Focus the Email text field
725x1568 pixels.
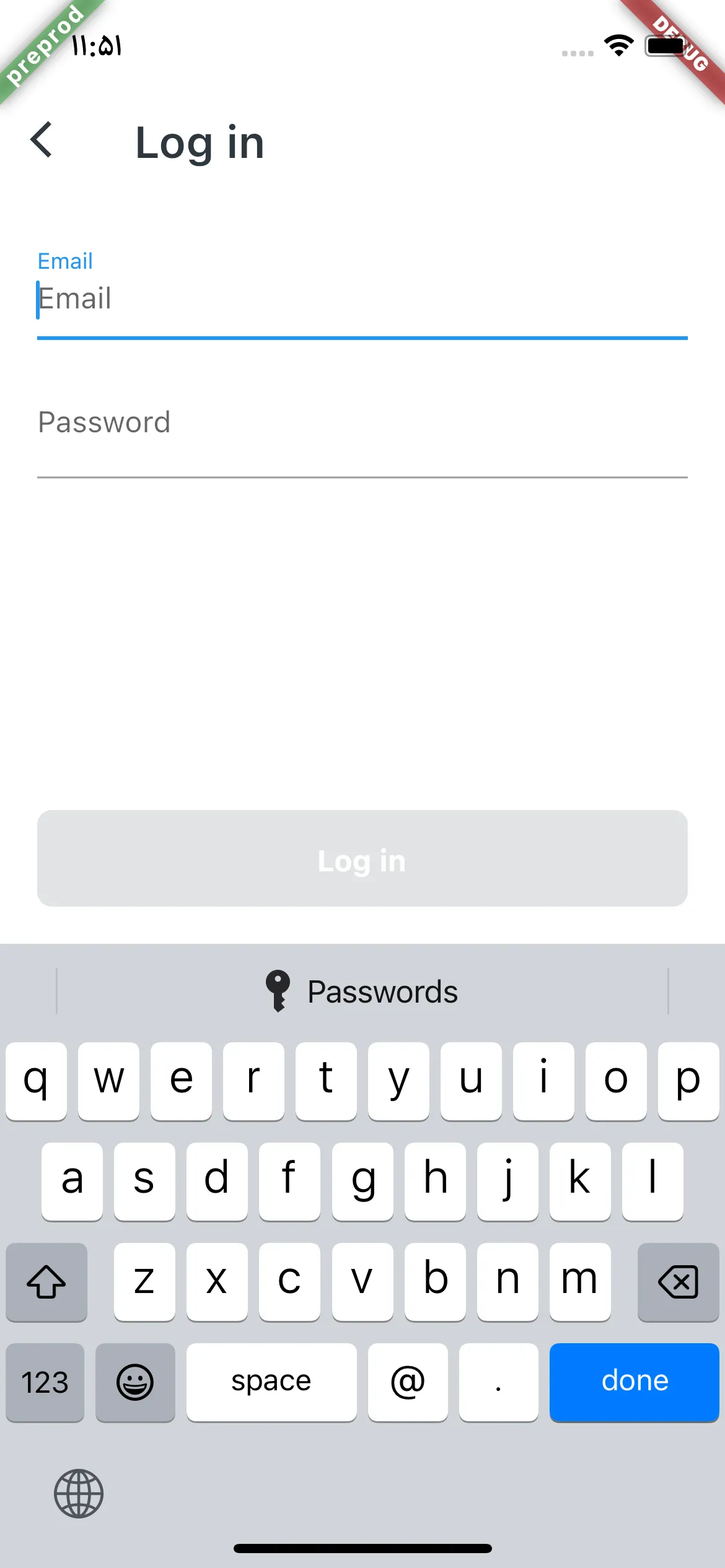[362, 300]
